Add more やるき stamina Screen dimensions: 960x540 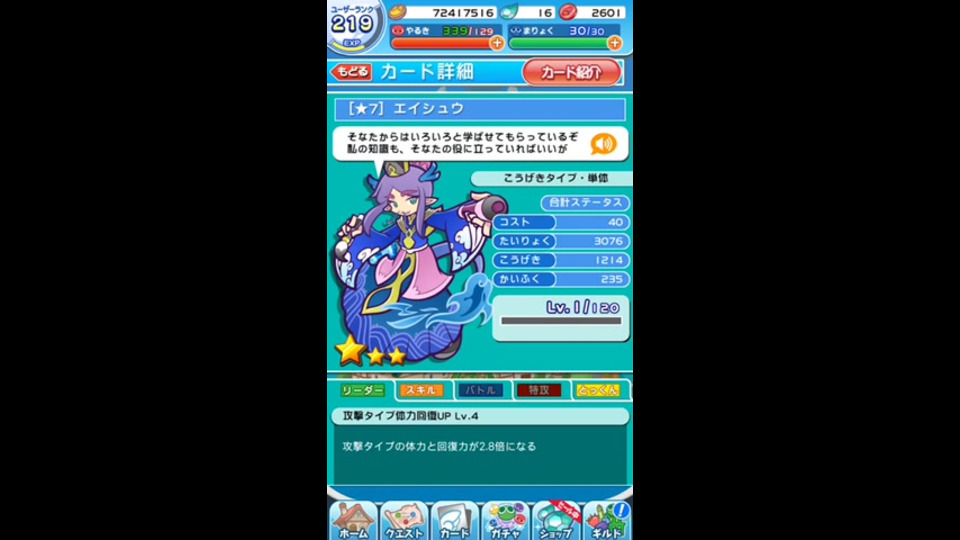tap(497, 43)
